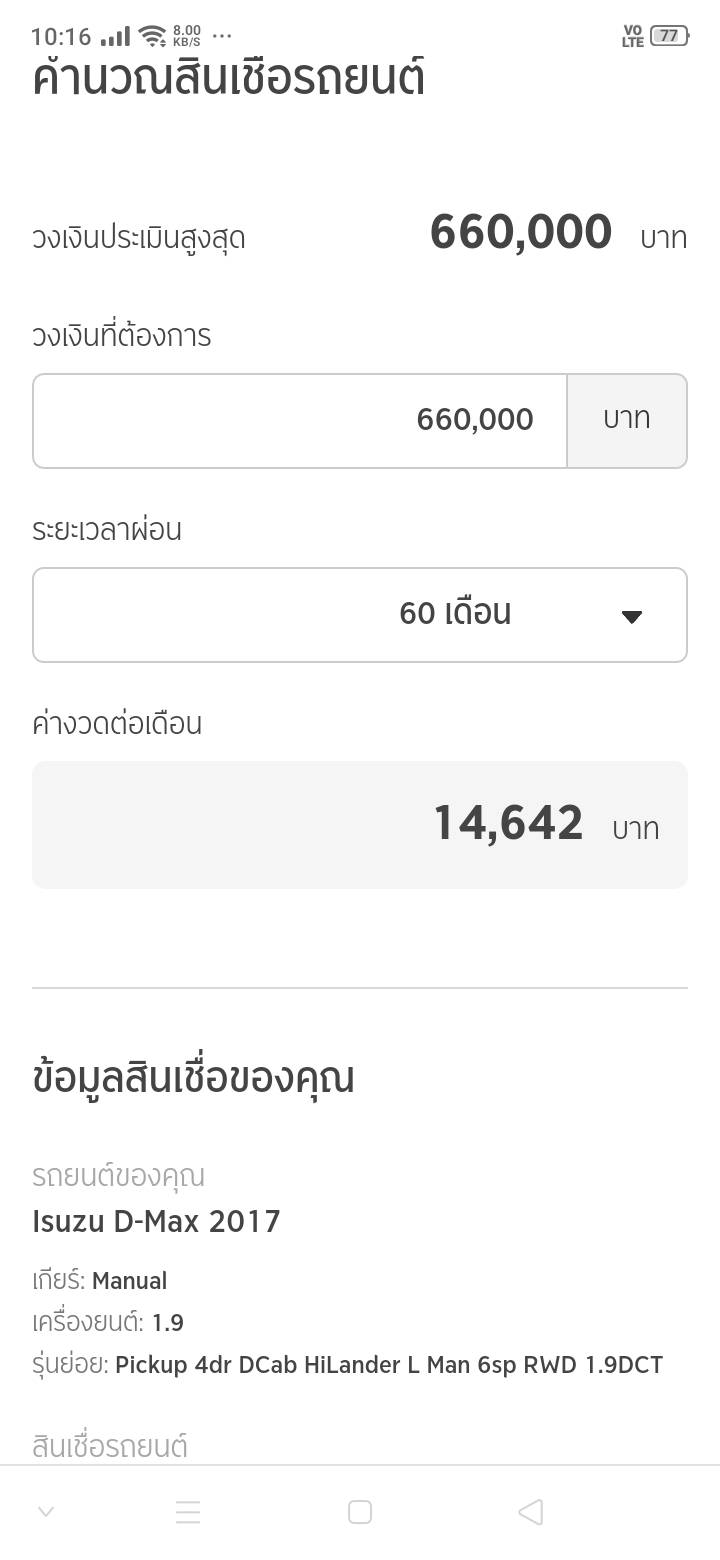The height and width of the screenshot is (1560, 720).
Task: Edit the desired loan amount field
Action: point(300,421)
